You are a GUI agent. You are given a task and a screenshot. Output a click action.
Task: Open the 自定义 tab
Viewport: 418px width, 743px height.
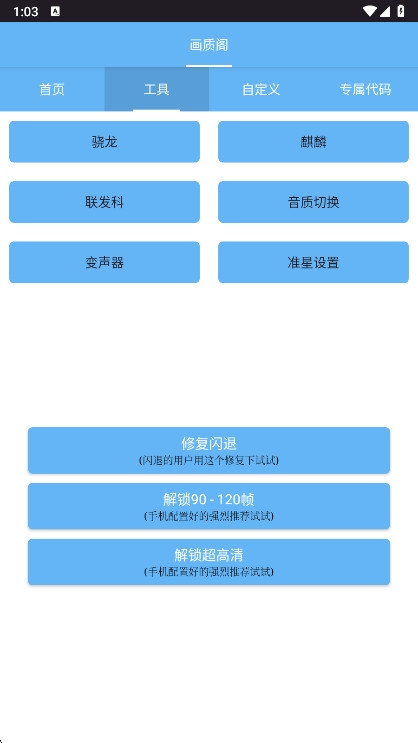[x=261, y=89]
